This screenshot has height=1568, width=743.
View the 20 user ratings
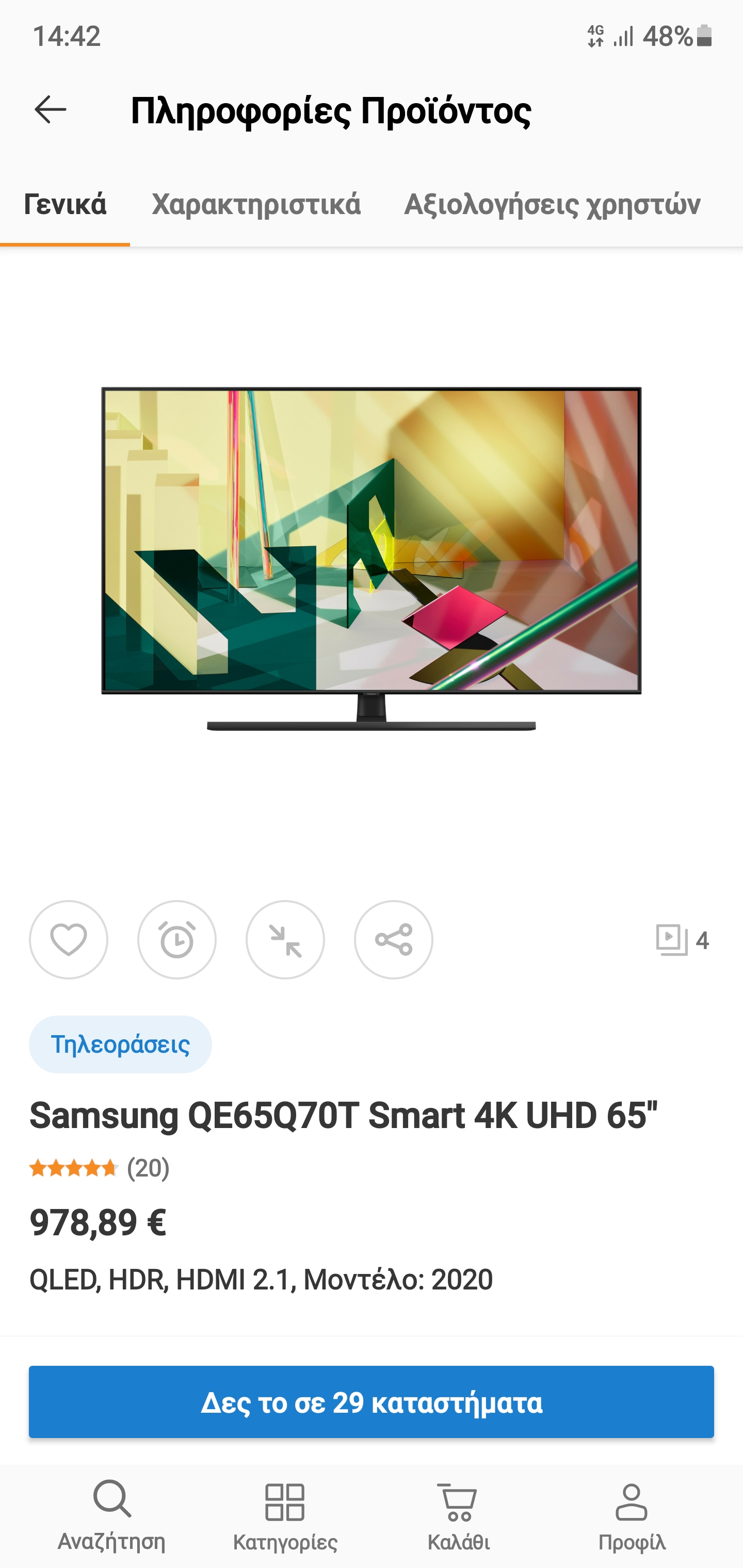point(99,1168)
